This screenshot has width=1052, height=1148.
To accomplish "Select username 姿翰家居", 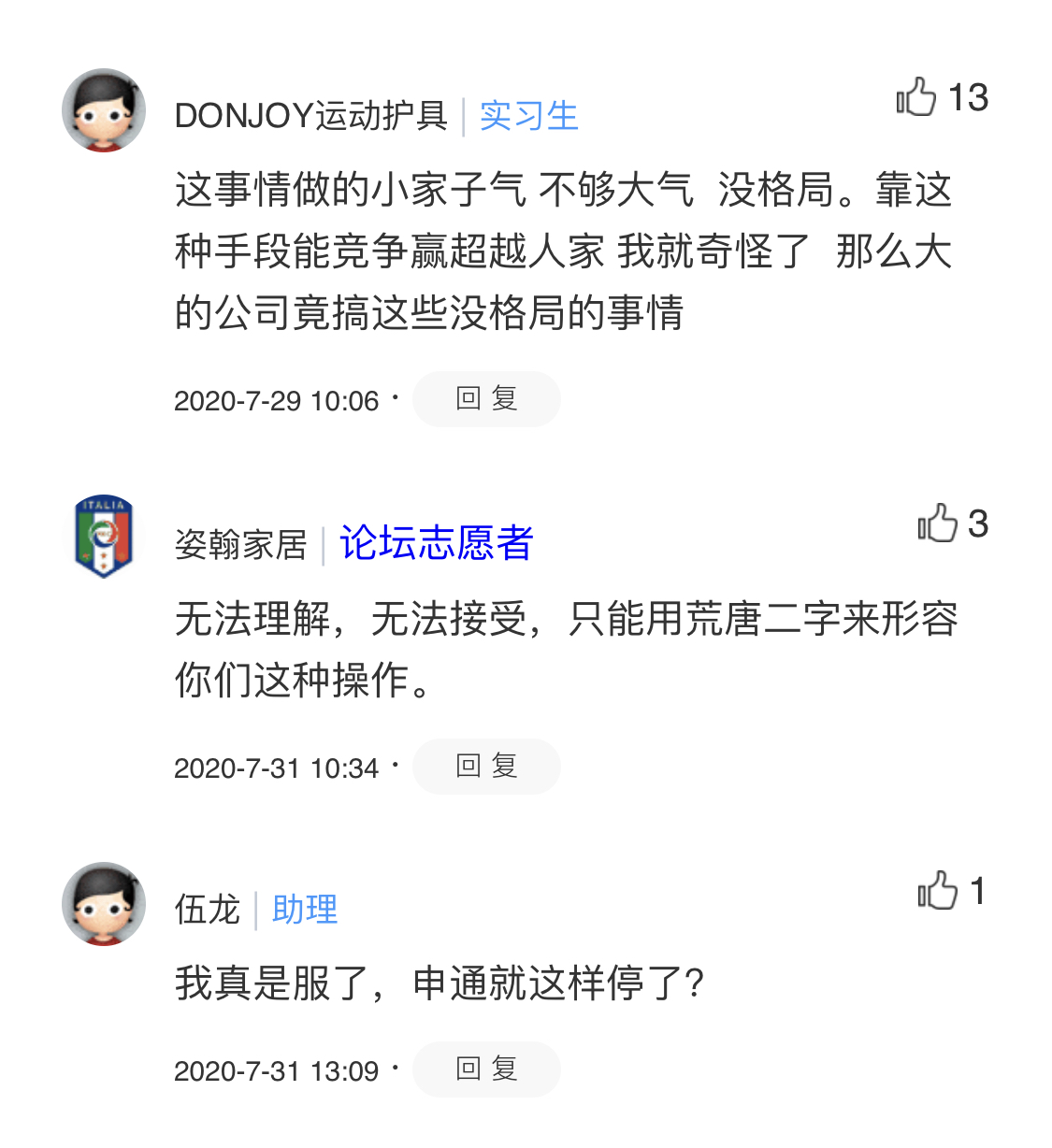I will point(241,545).
